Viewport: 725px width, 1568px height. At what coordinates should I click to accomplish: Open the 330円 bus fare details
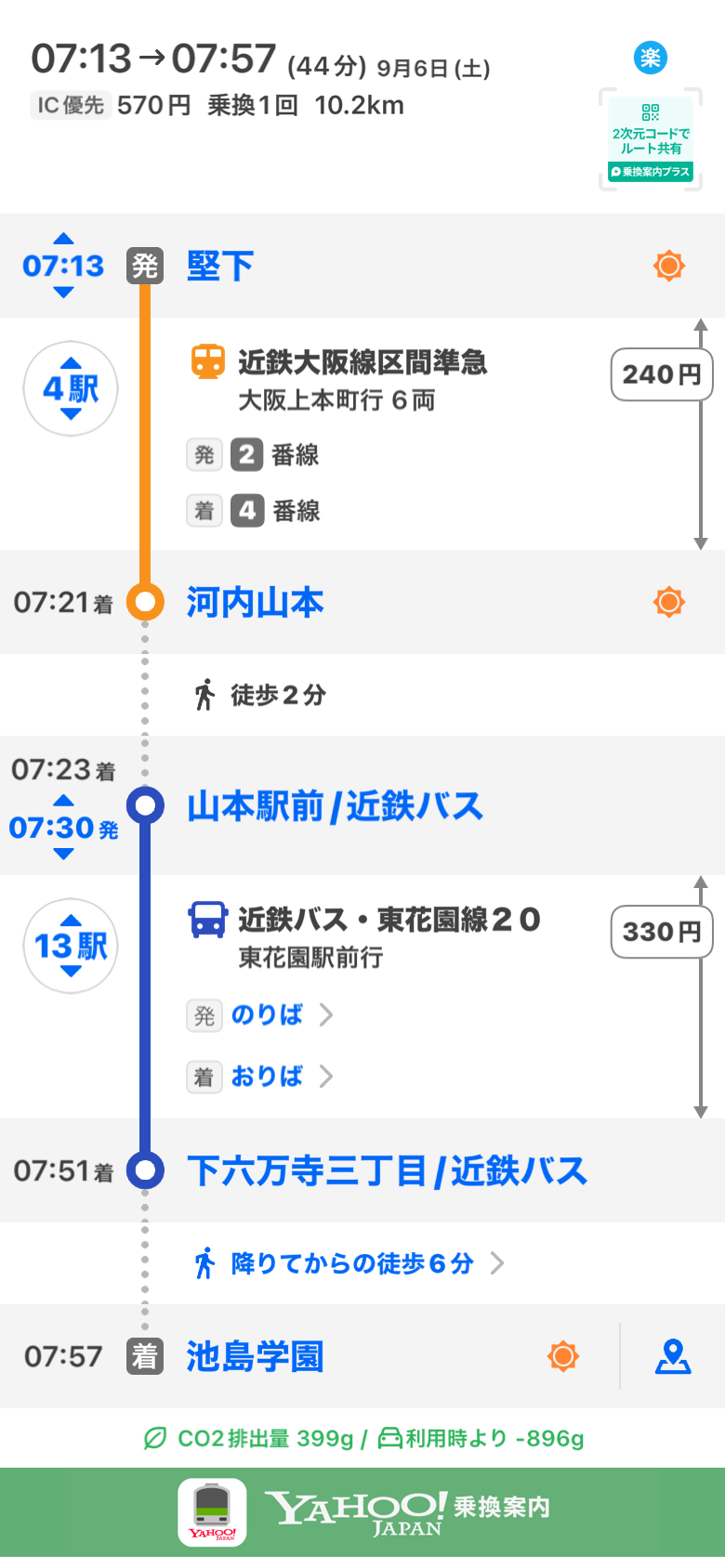[x=662, y=932]
